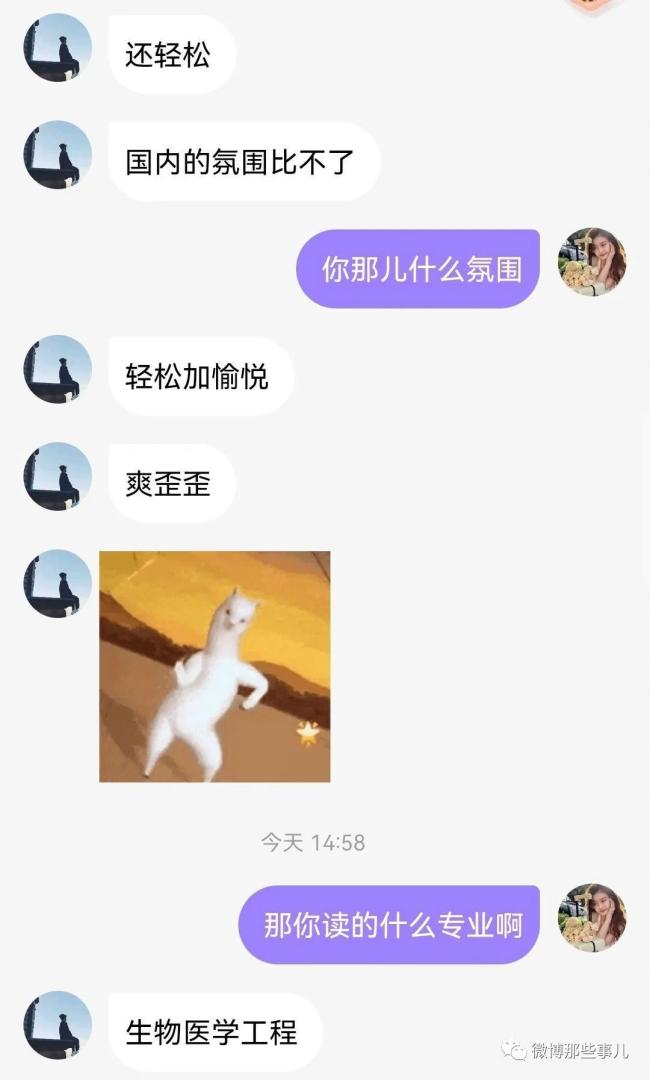Open the alpaca sticker image
The width and height of the screenshot is (650, 1080).
tap(215, 666)
